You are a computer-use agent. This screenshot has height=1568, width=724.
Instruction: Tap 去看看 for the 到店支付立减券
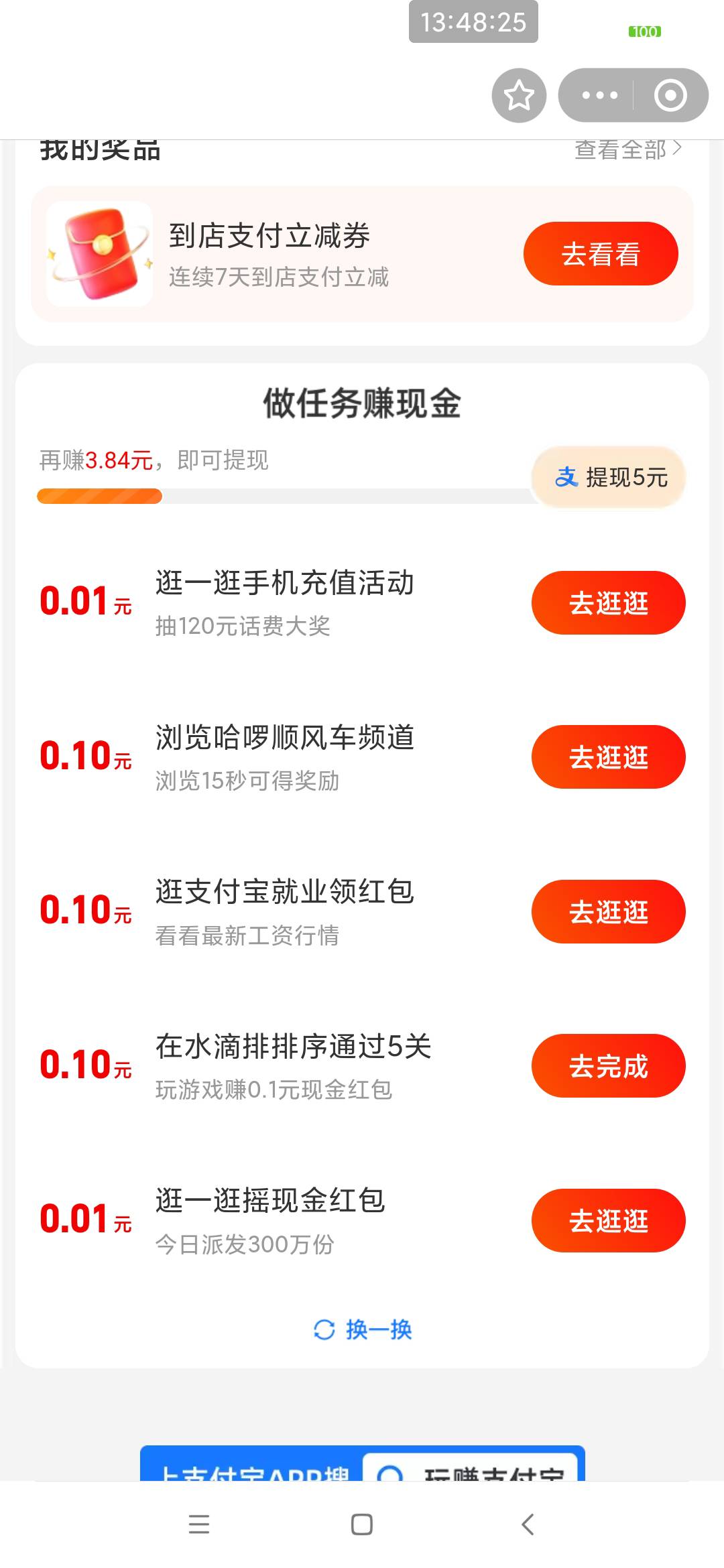tap(601, 254)
